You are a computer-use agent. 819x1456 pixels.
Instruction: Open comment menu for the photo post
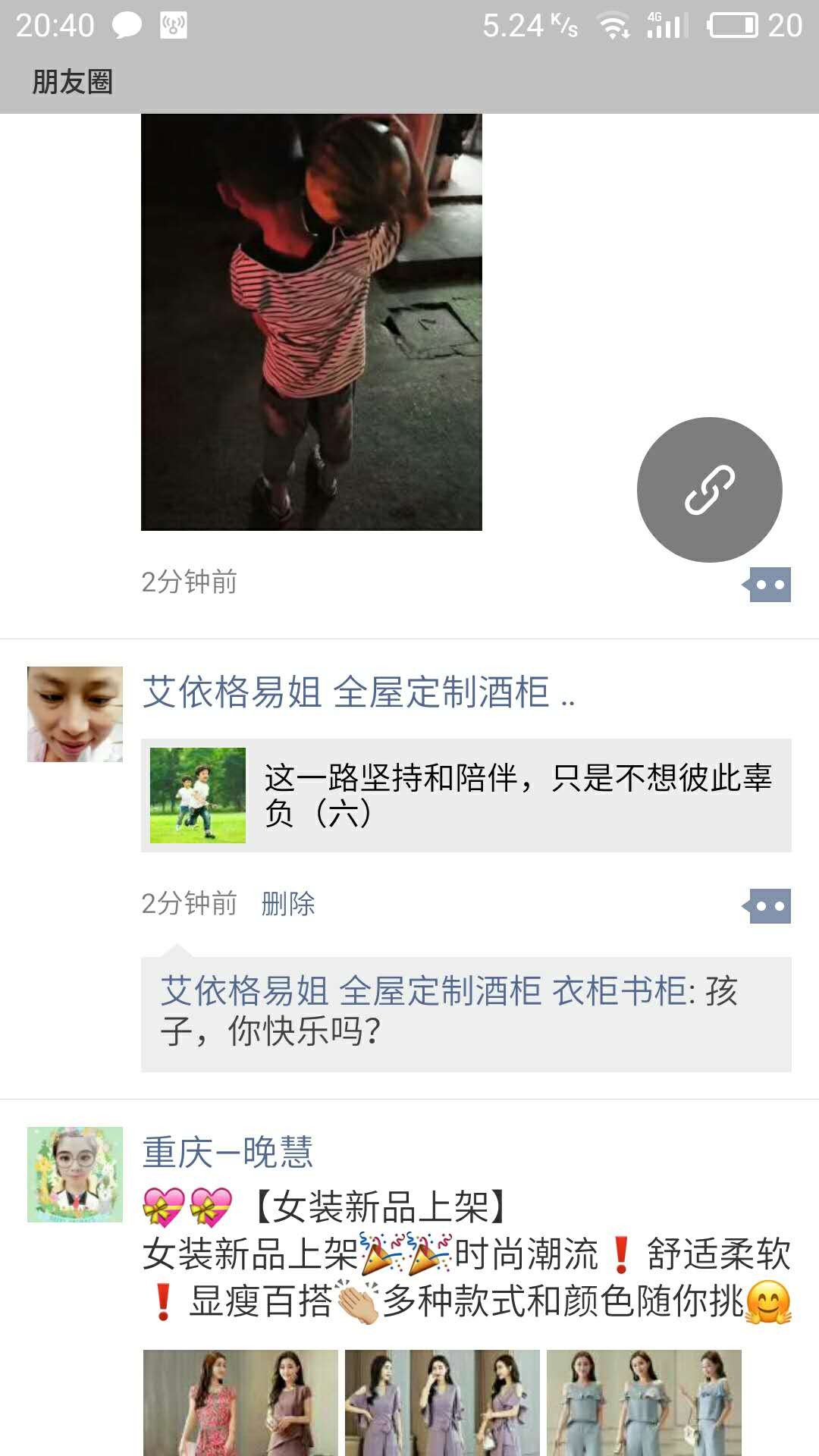[x=768, y=585]
